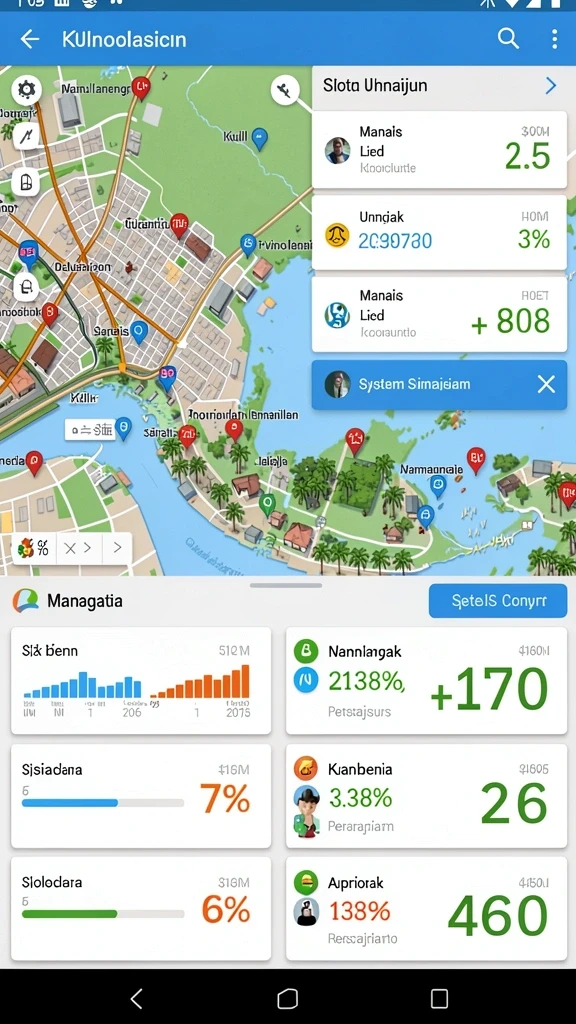The width and height of the screenshot is (576, 1024).
Task: Open the Manais Lied card showing +808
Action: (x=439, y=314)
